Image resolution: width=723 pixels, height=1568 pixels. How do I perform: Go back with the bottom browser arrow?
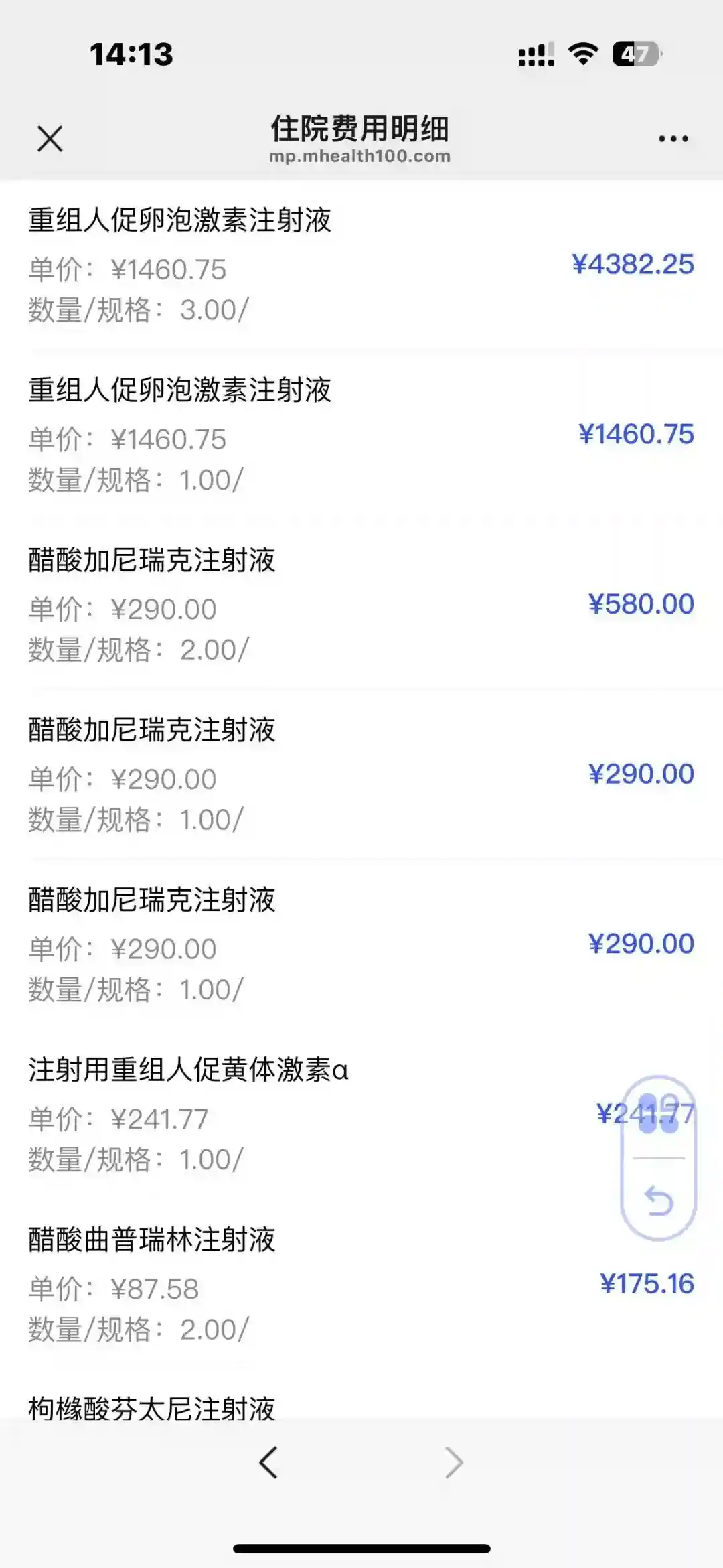(x=268, y=1462)
